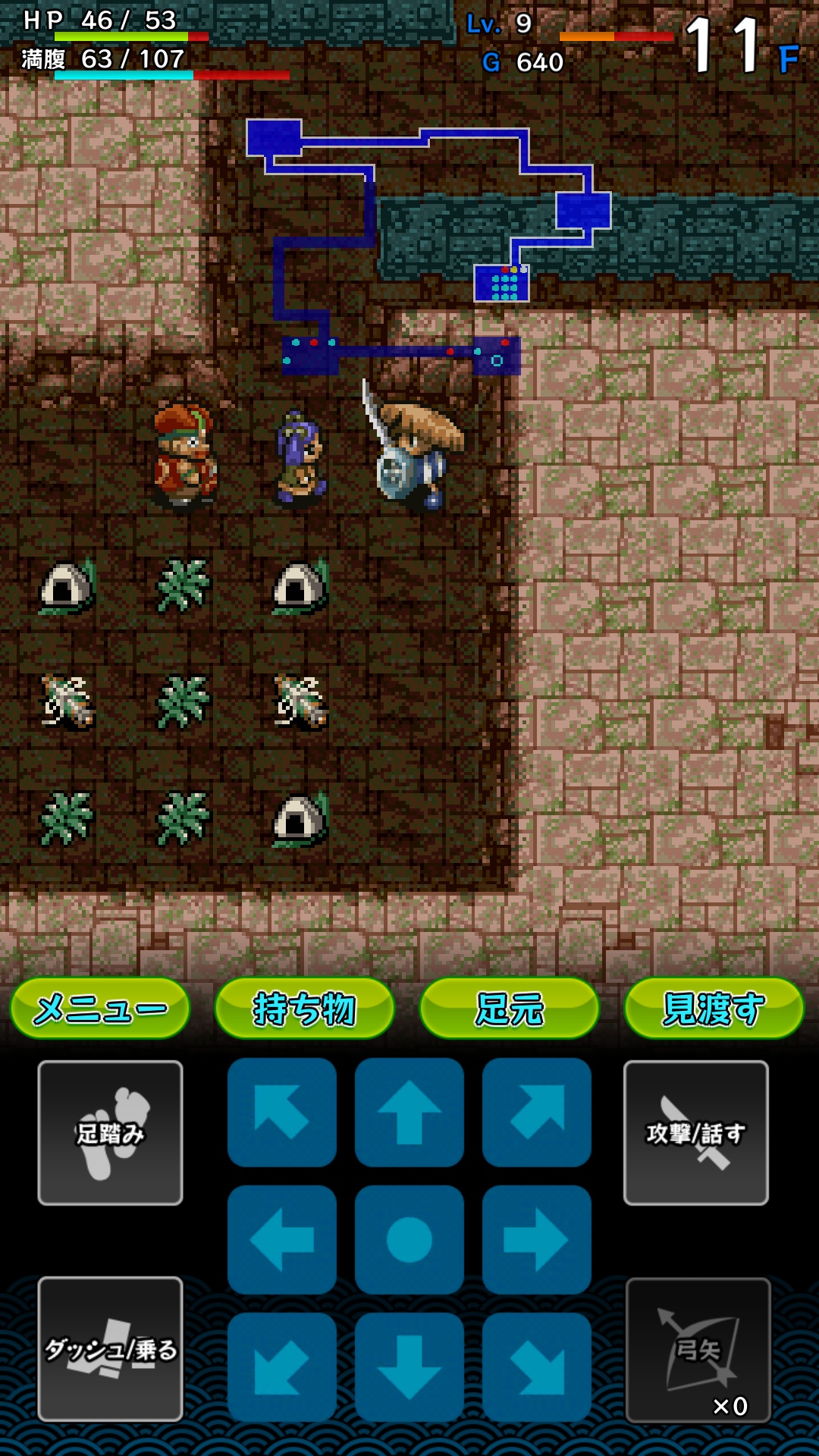Tap the 攻撃/話す attack button
The height and width of the screenshot is (1456, 819).
tap(696, 1133)
